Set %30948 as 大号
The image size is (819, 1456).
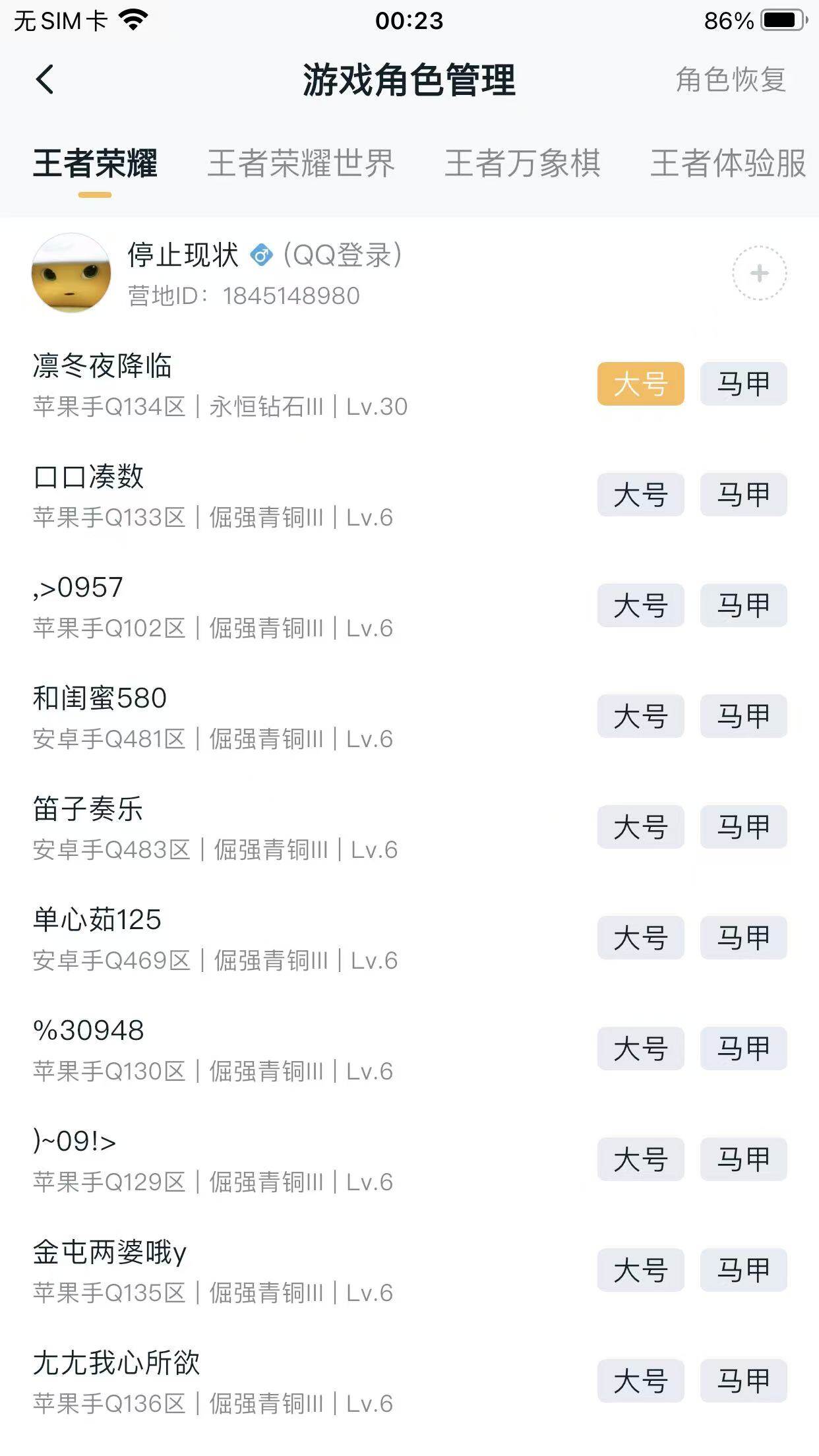coord(640,1050)
